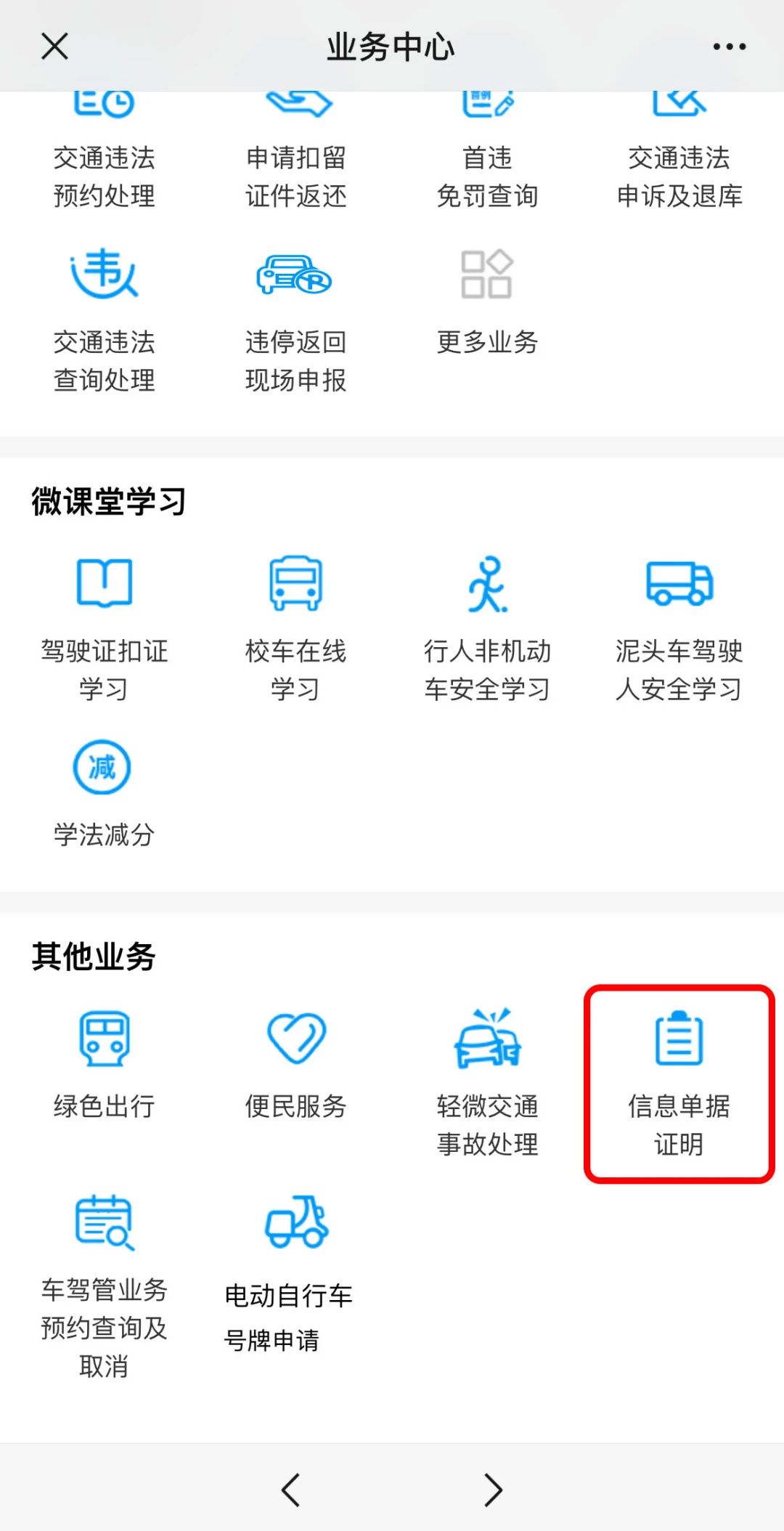Select 泥头车驾驶人安全学习

679,628
